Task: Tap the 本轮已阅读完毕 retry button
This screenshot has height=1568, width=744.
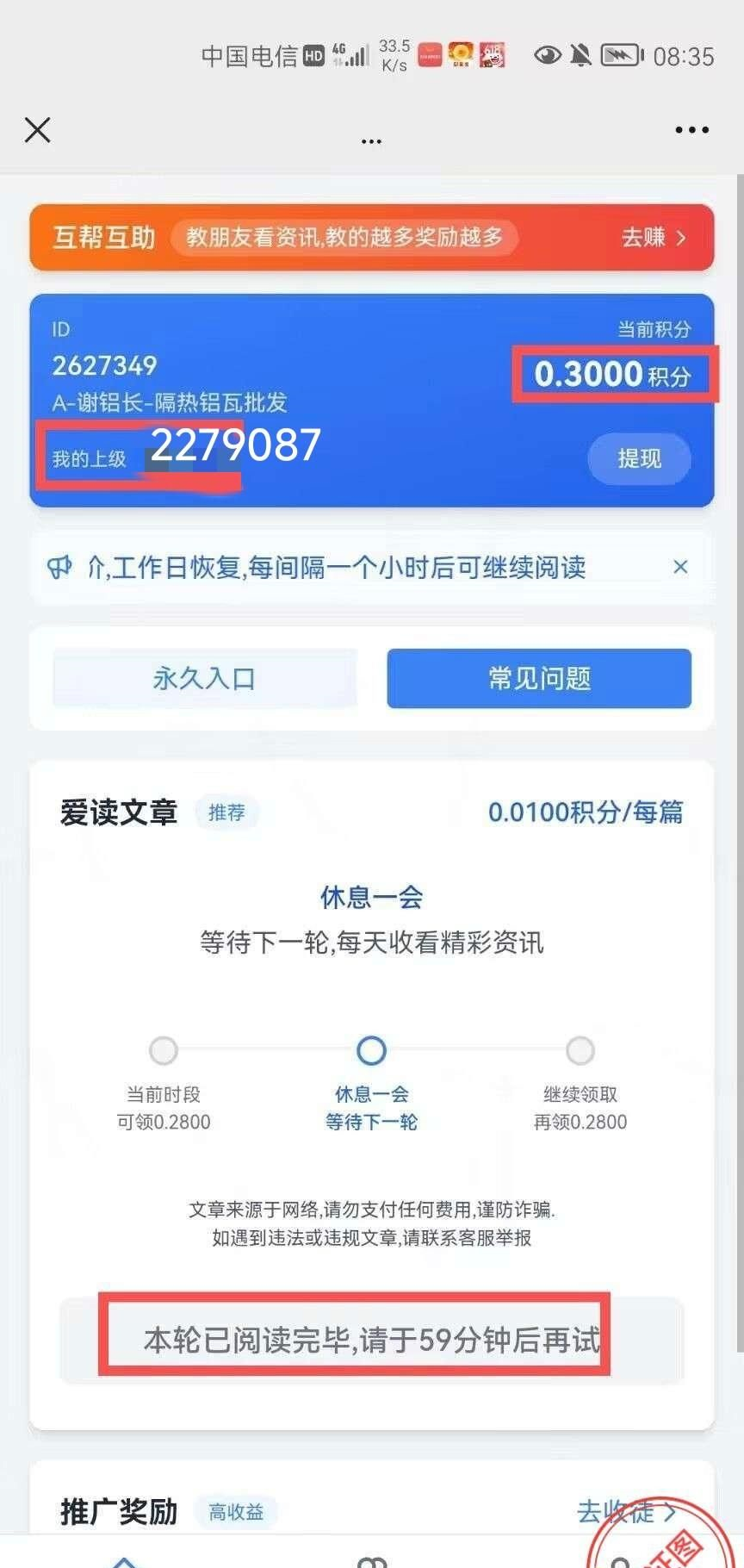Action: point(371,1340)
